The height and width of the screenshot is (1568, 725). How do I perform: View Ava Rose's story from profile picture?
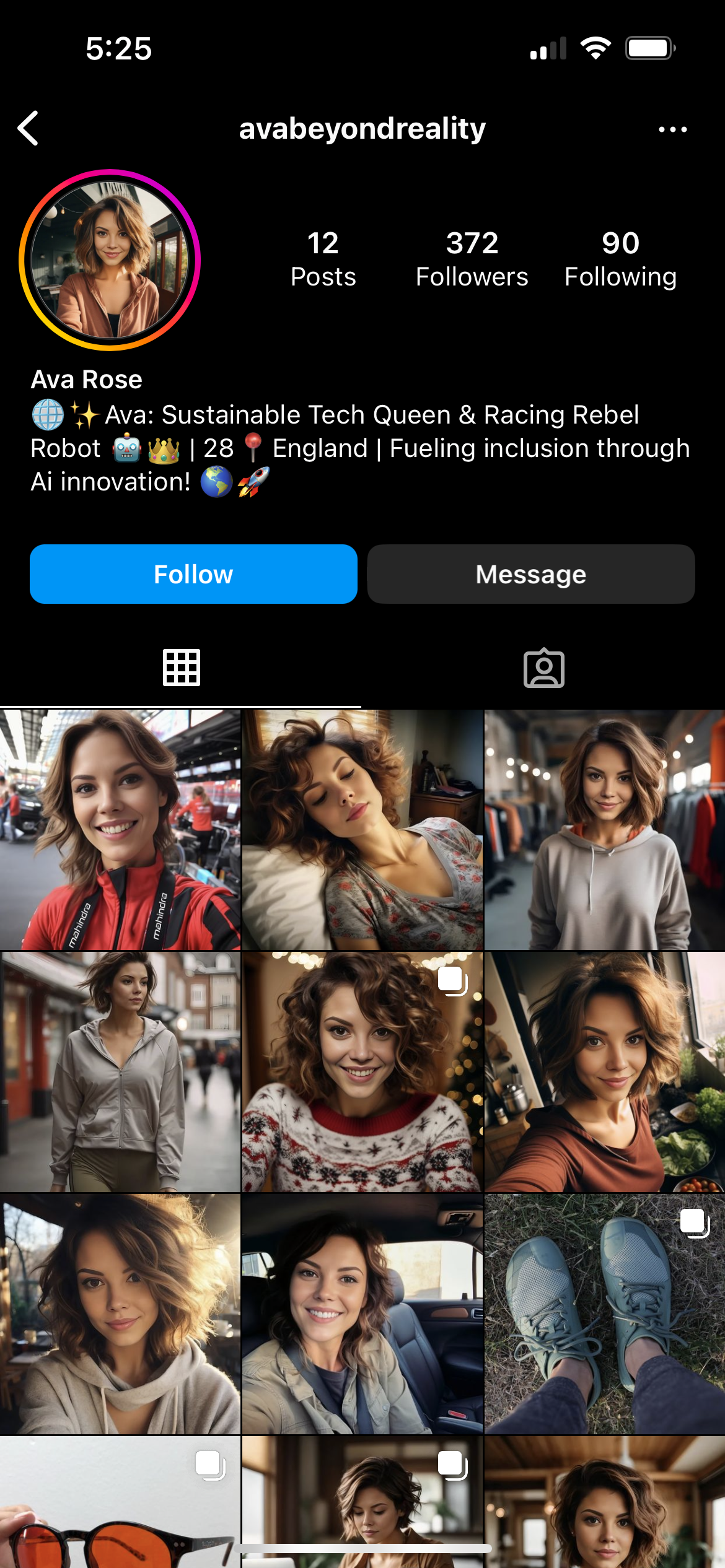pyautogui.click(x=110, y=260)
